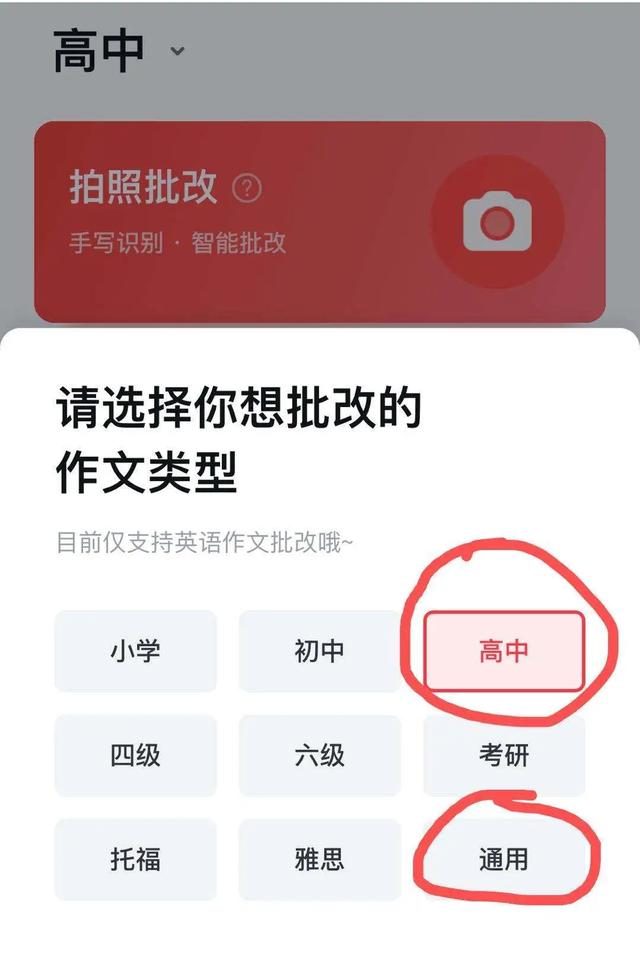Viewport: 640px width, 960px height.
Task: Choose the 雅思 essay type
Action: (319, 859)
